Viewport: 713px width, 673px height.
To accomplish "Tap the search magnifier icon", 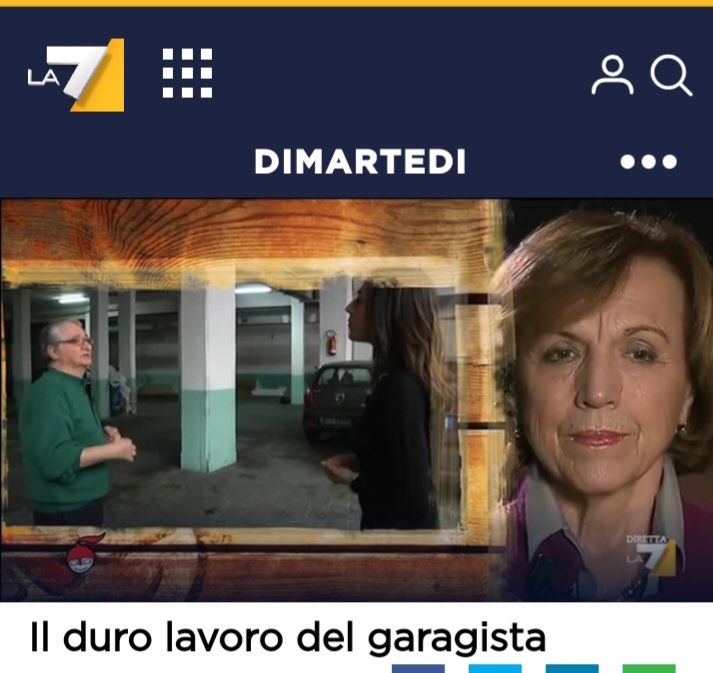I will coord(671,75).
